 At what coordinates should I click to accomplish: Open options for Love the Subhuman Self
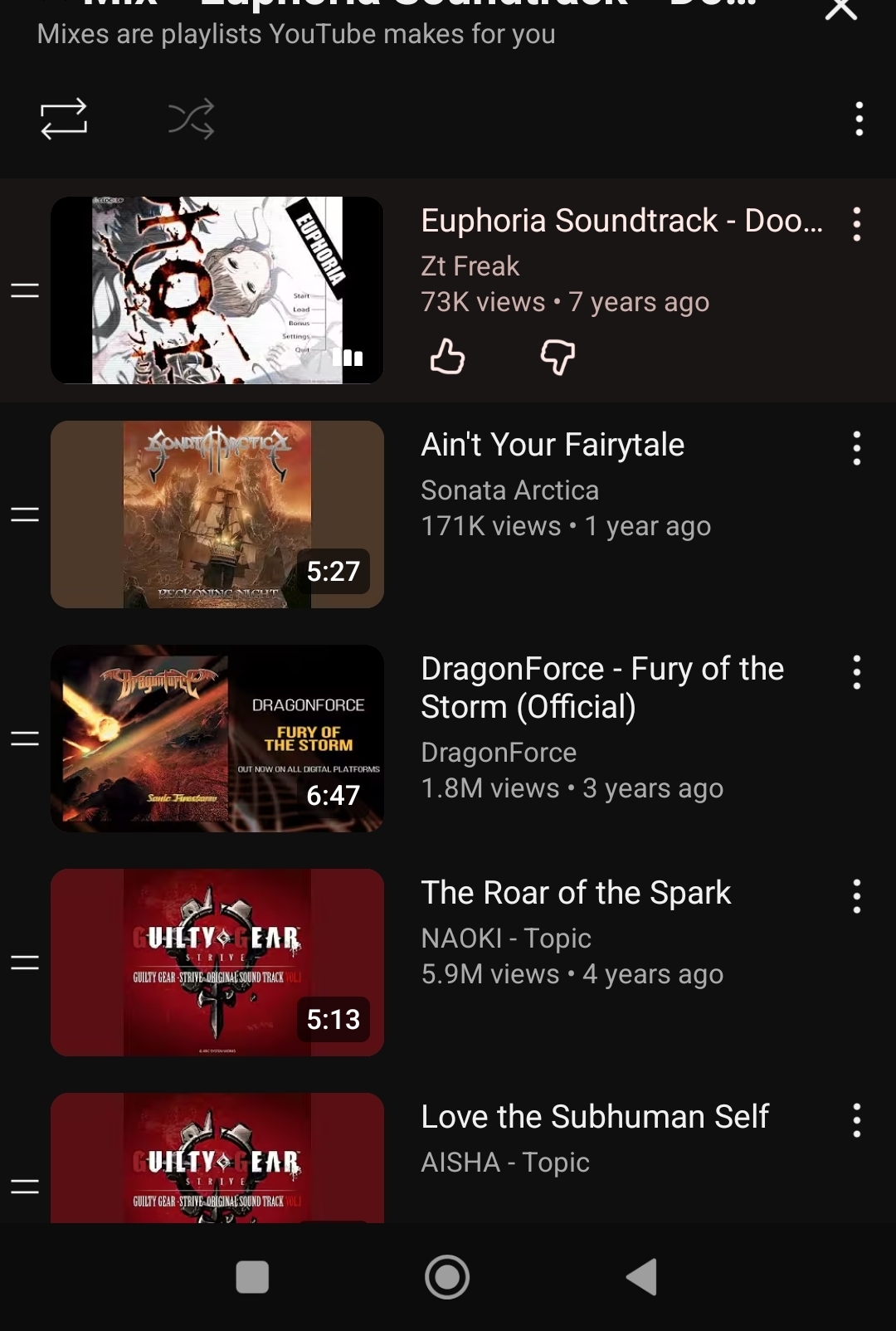pyautogui.click(x=857, y=1120)
